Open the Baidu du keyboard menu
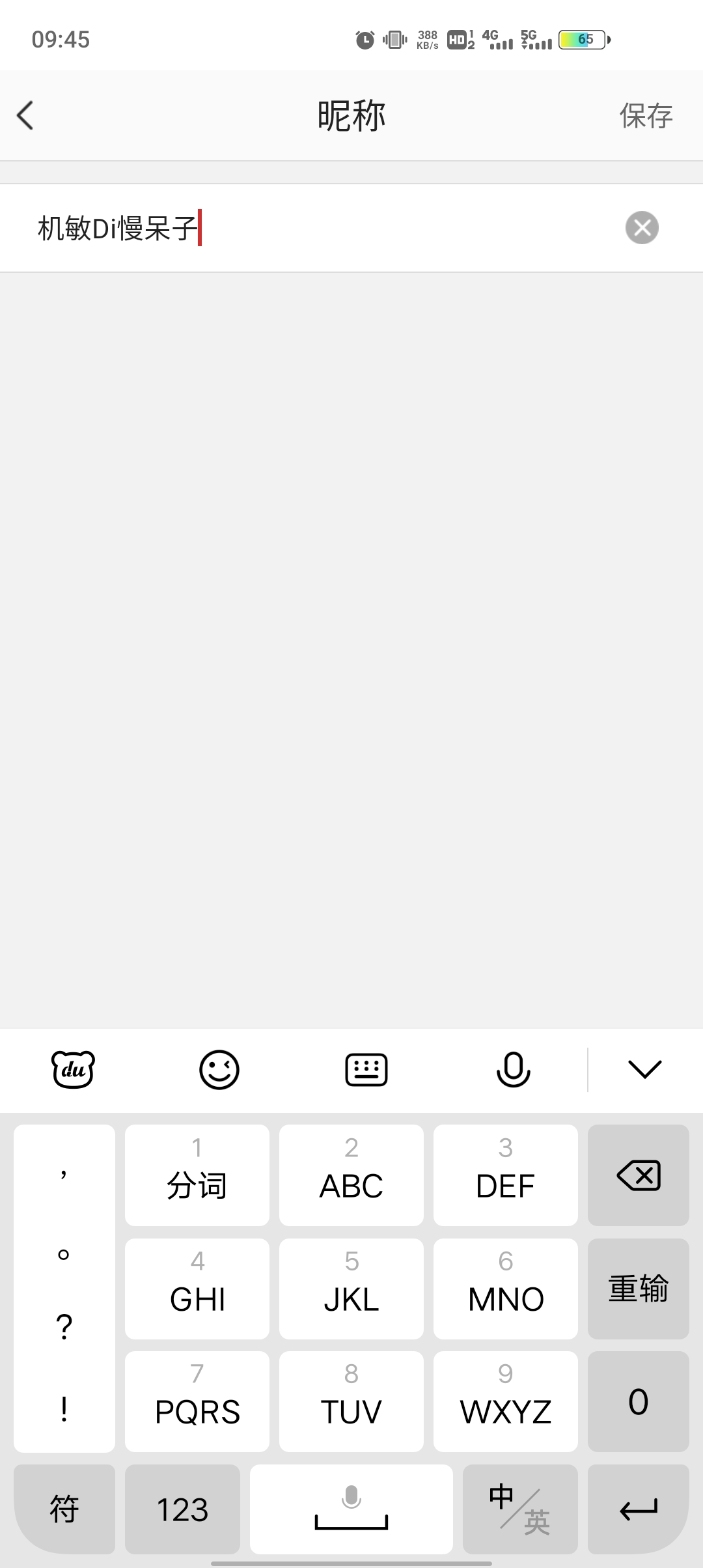The image size is (703, 1568). 73,1069
